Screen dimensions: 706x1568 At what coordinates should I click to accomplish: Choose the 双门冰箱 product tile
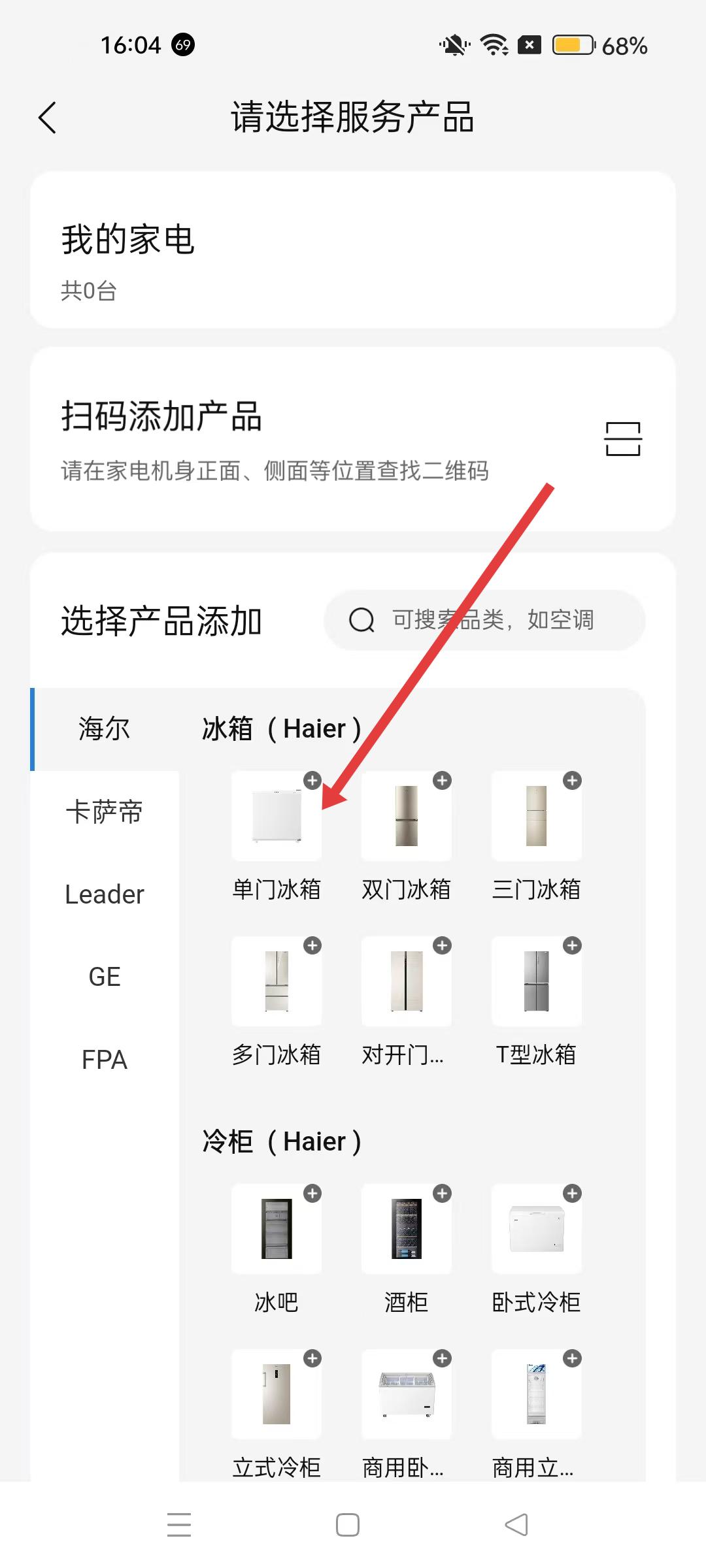pos(406,816)
